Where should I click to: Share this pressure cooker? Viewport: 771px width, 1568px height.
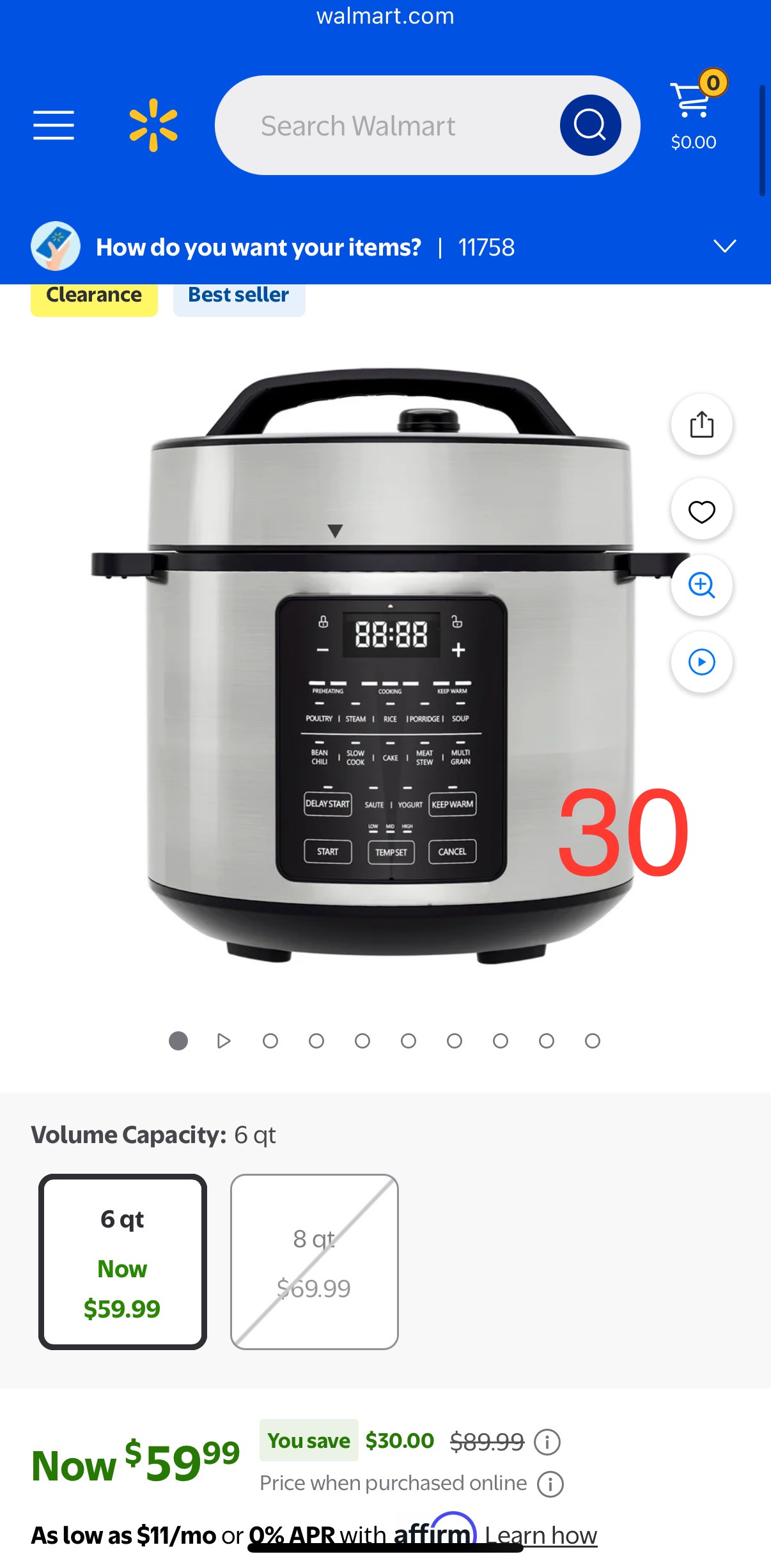tap(701, 425)
